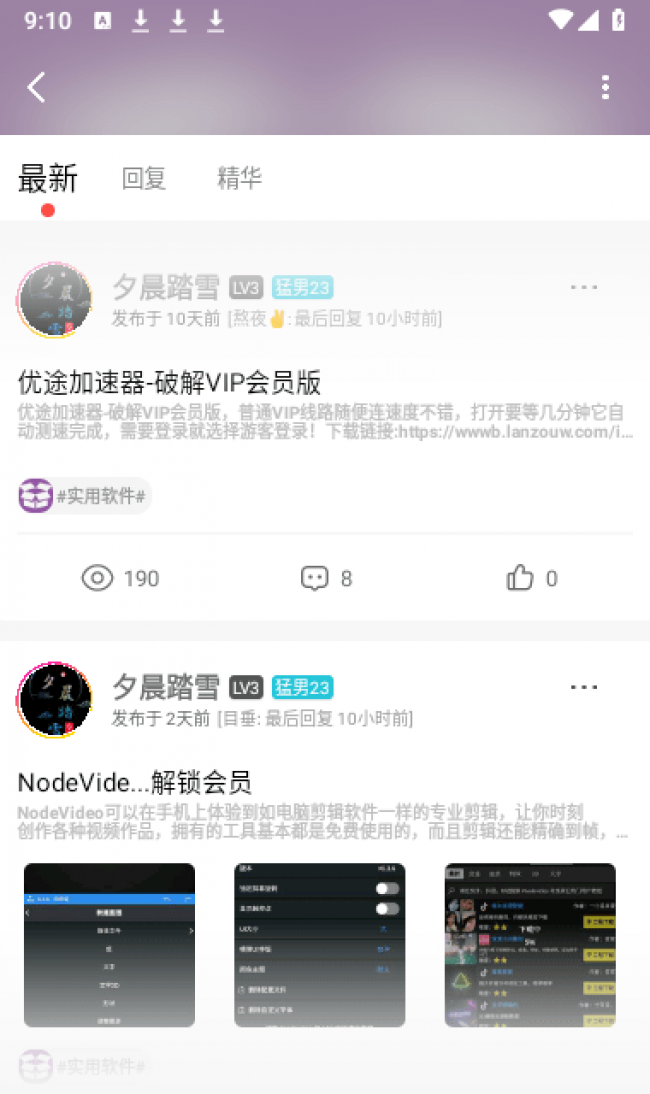Screen dimensions: 650x1094
Task: Open more options for the 优途加速器 post
Action: [x=584, y=288]
